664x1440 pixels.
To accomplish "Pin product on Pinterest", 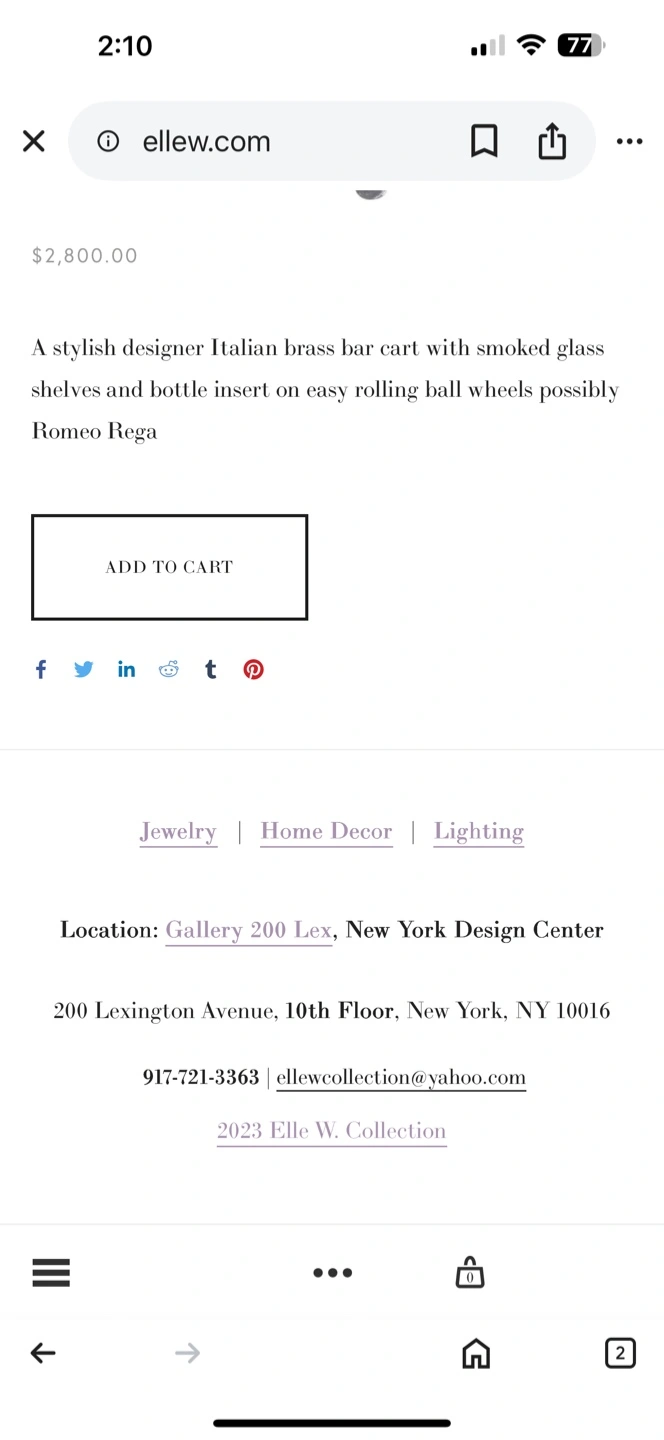I will coord(254,670).
